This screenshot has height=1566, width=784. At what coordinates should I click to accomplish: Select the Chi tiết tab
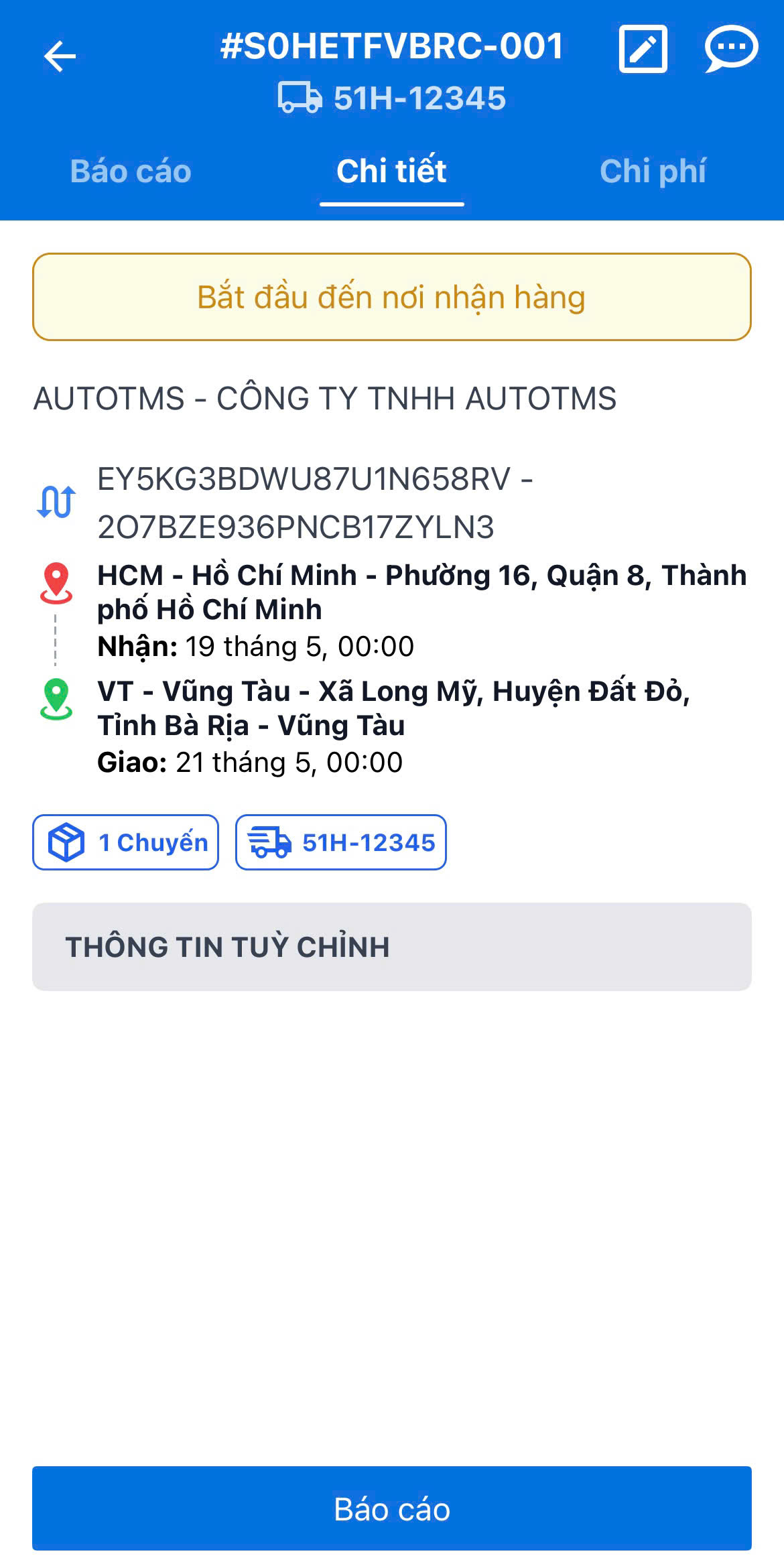[x=391, y=171]
